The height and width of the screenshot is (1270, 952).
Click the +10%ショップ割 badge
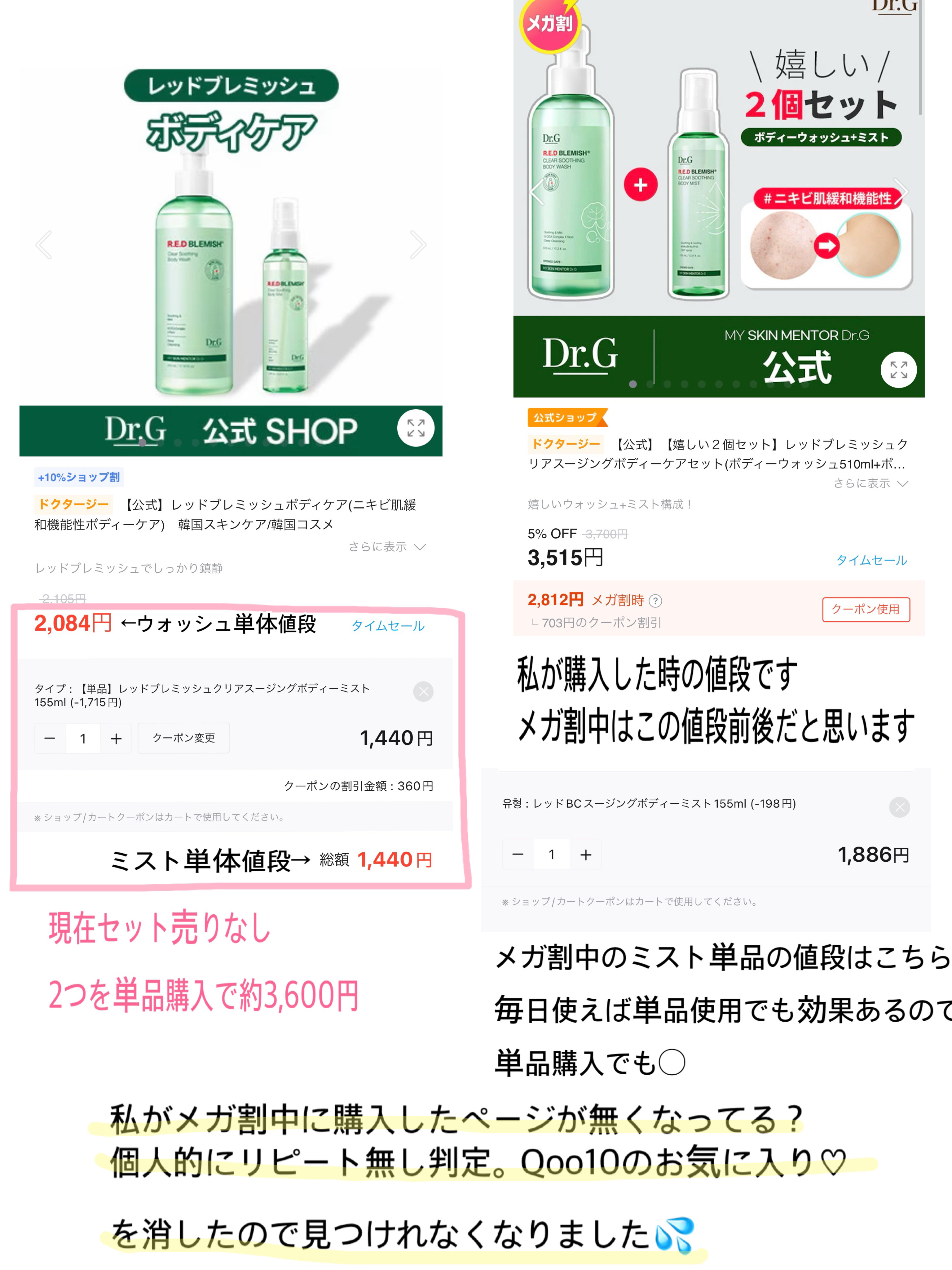tap(79, 477)
